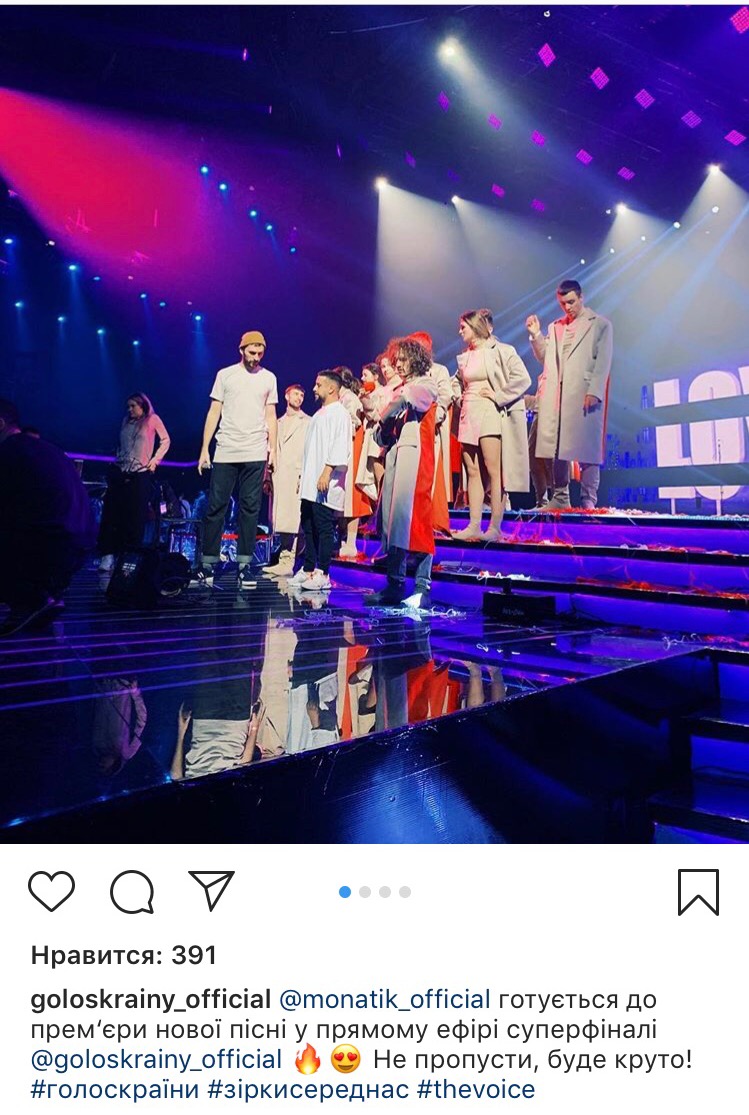
Task: Like this post with the heart icon
Action: (51, 891)
